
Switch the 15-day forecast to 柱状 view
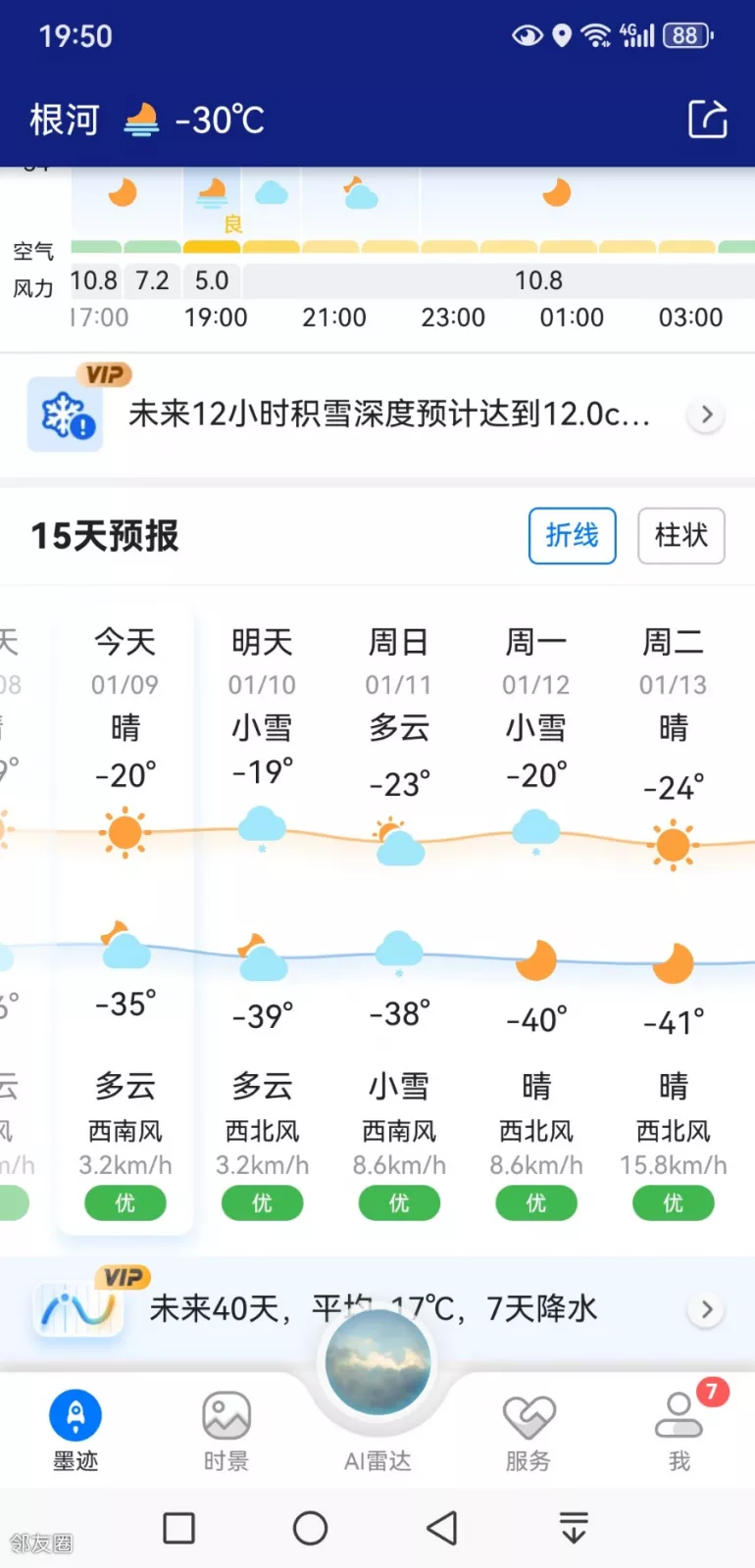click(x=680, y=535)
